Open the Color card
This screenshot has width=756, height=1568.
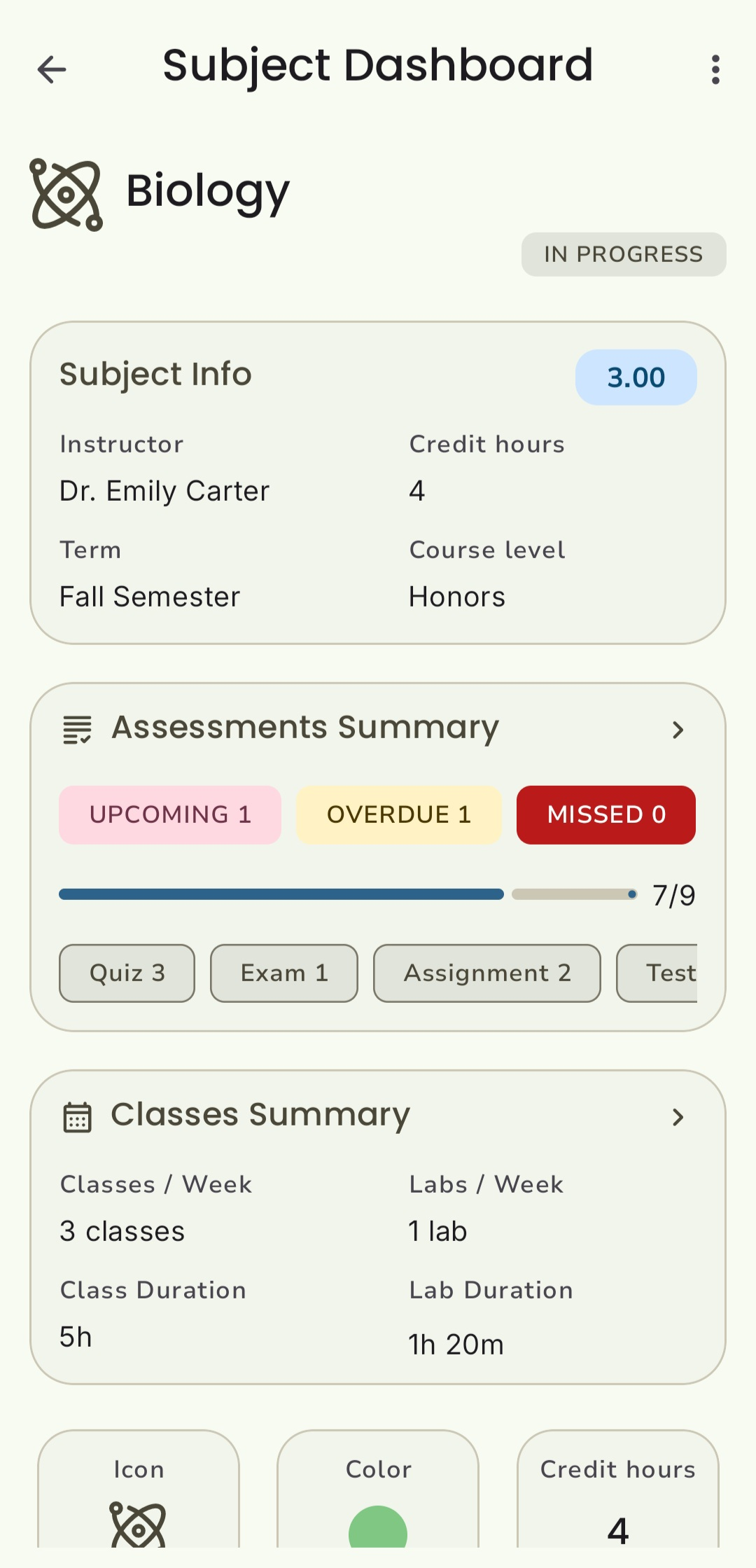click(378, 1492)
